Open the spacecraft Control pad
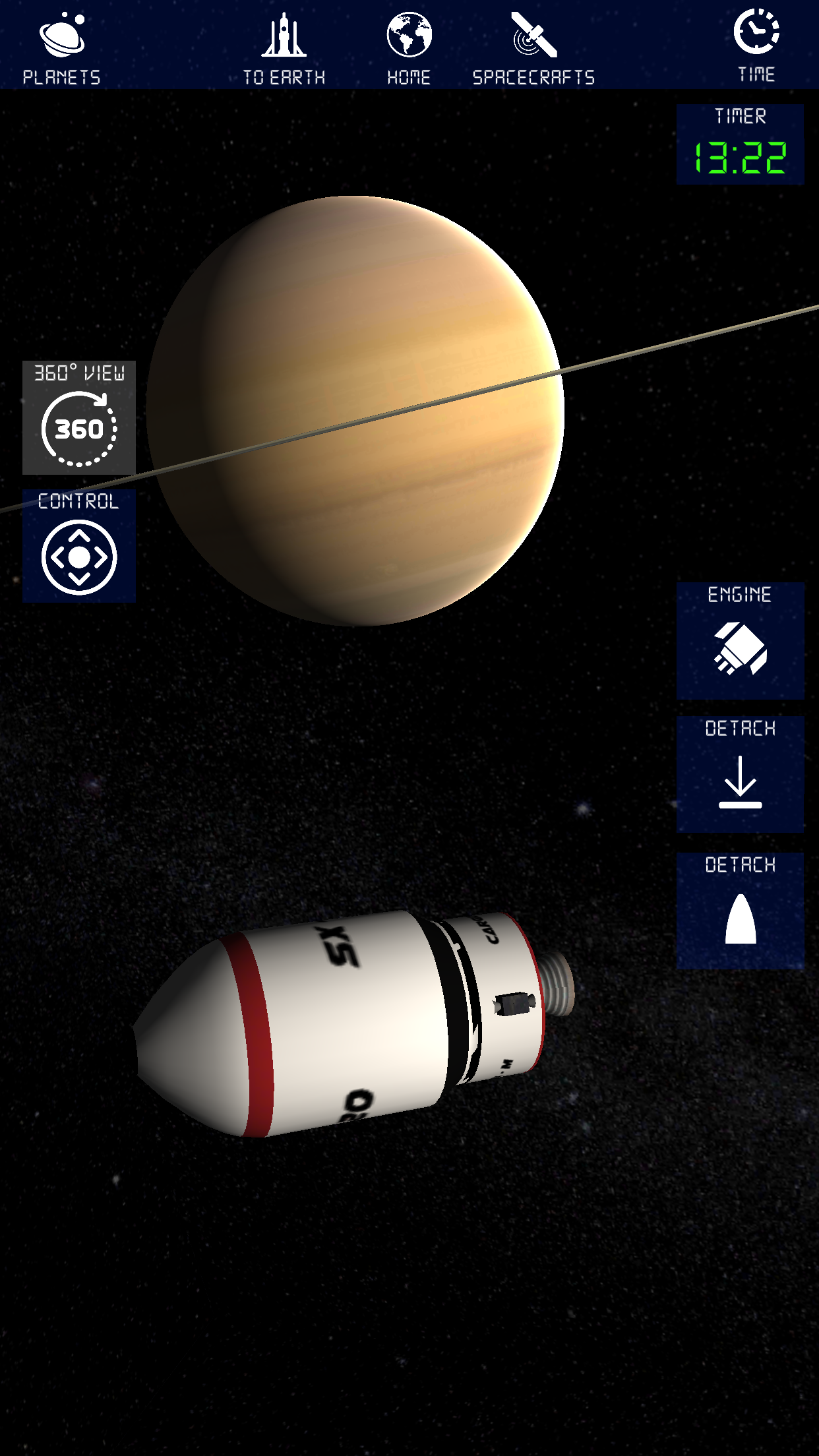 [x=79, y=546]
